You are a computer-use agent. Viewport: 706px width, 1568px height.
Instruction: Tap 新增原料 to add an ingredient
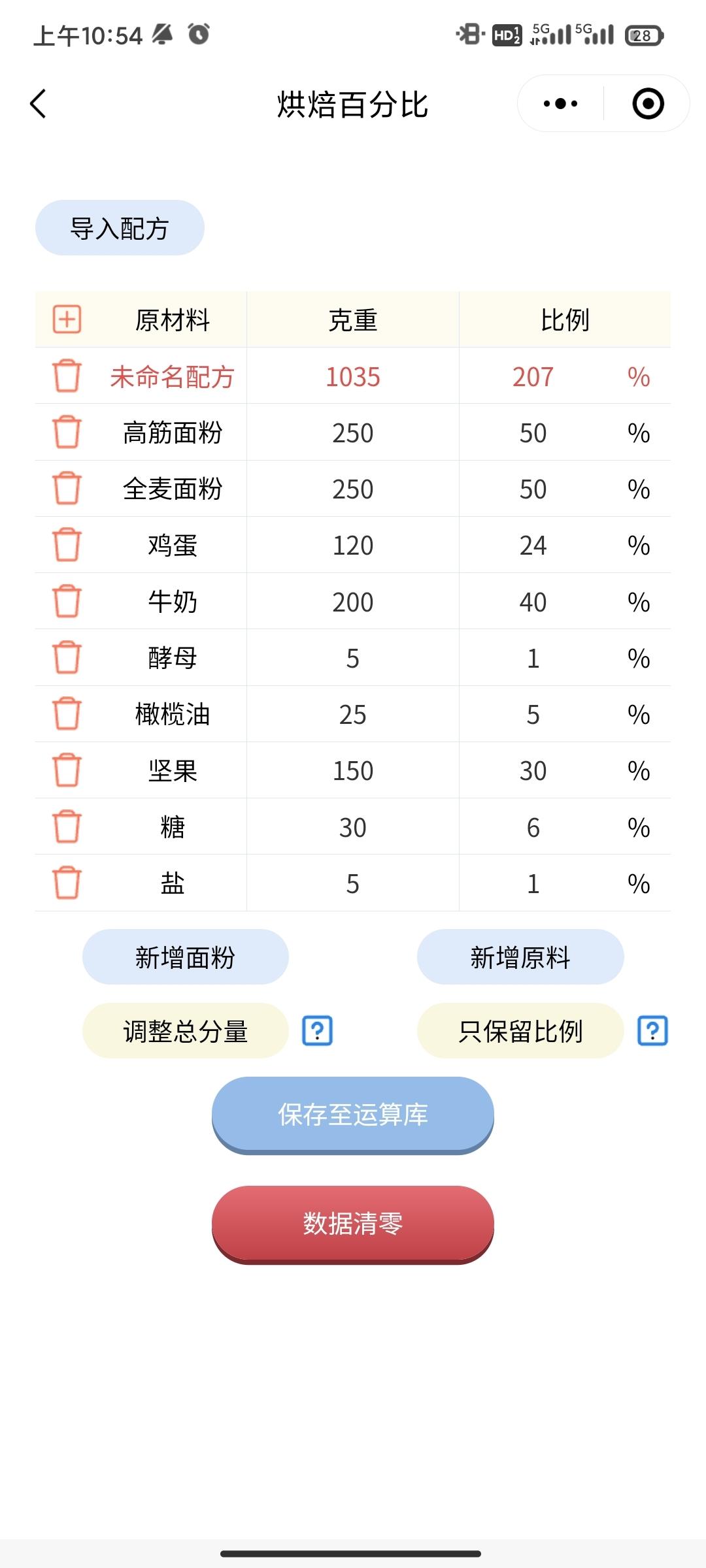click(x=520, y=957)
